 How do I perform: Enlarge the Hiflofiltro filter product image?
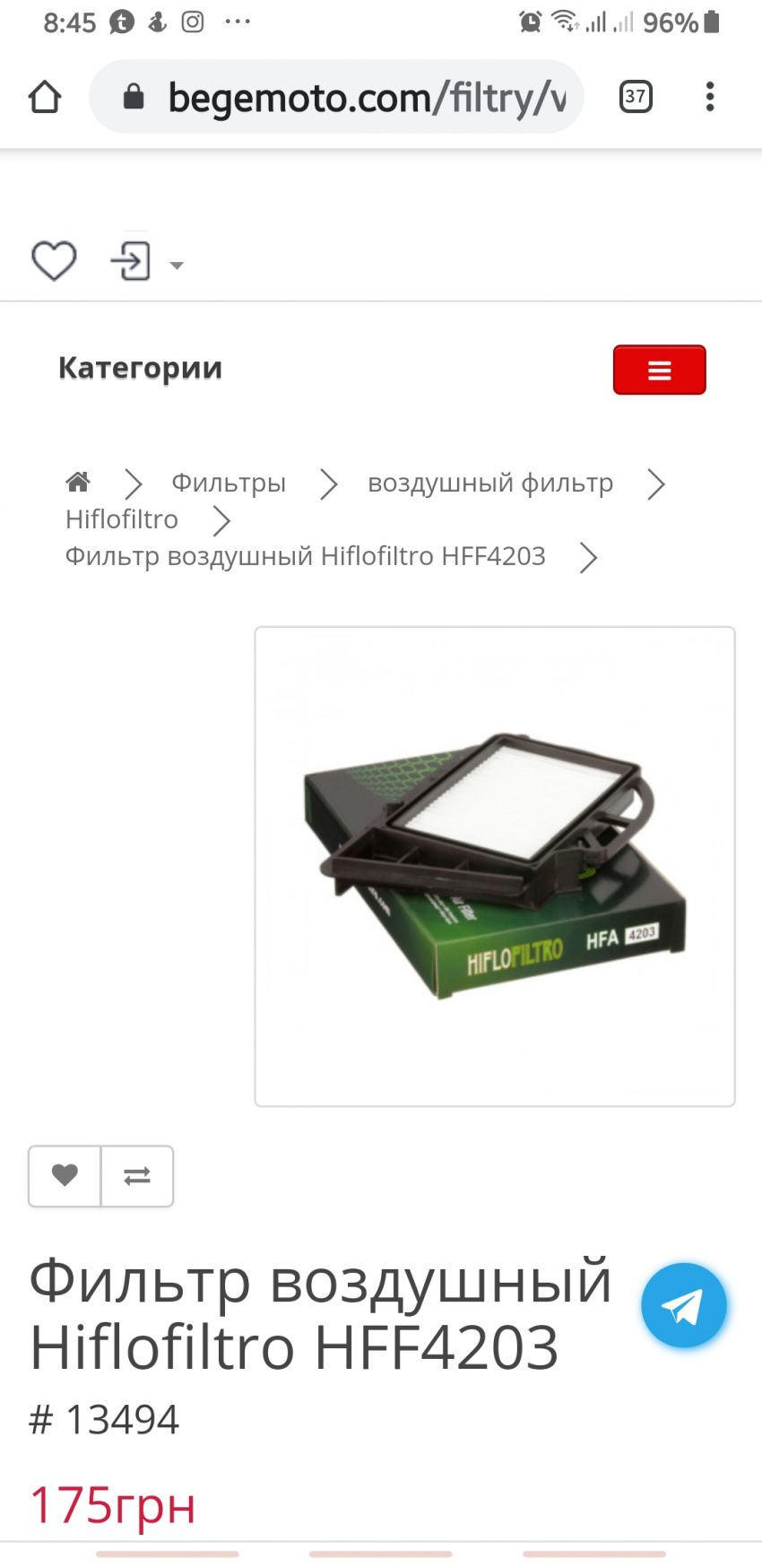[x=495, y=866]
